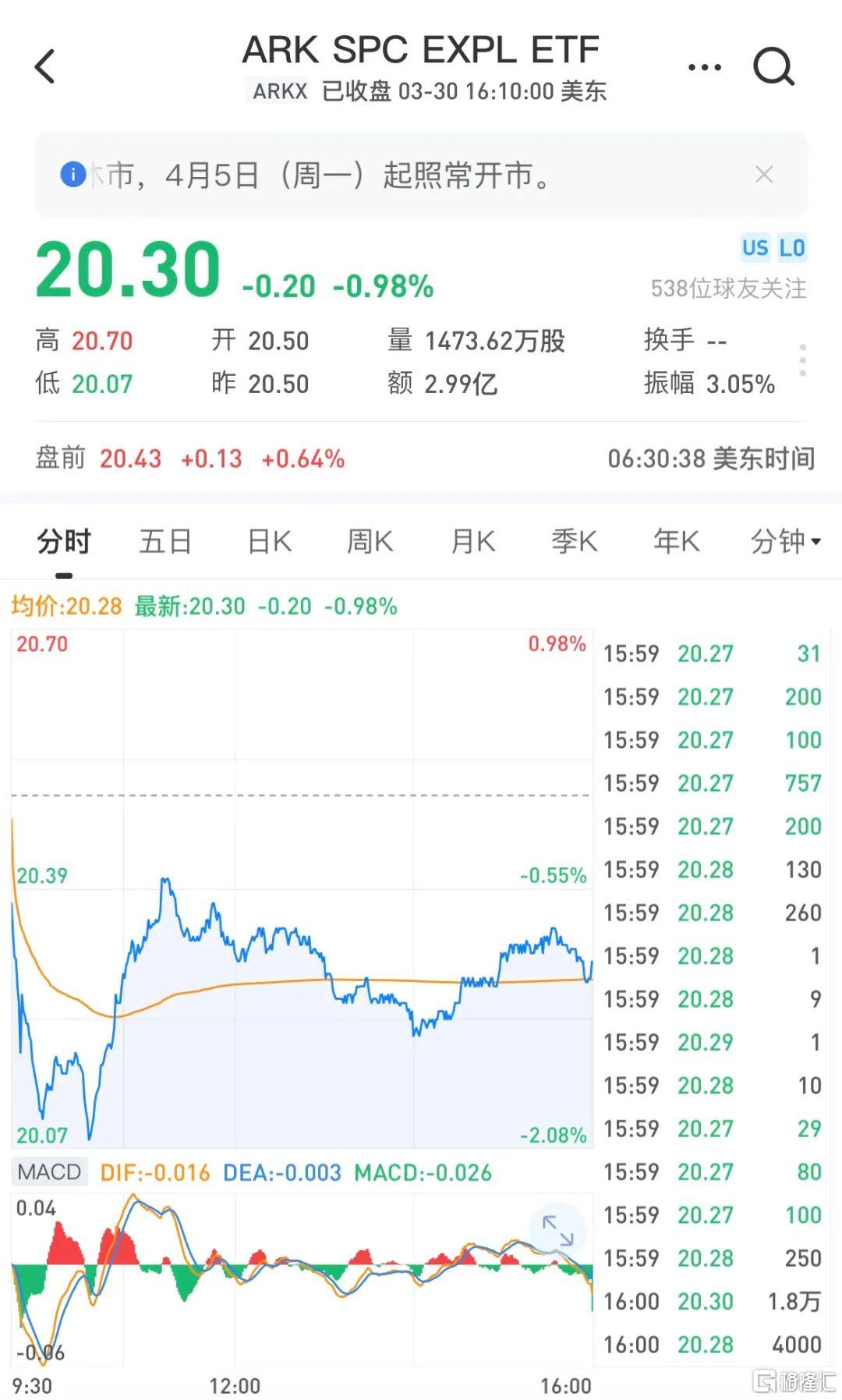Expand chart to full screen
The image size is (842, 1400).
click(x=557, y=1230)
